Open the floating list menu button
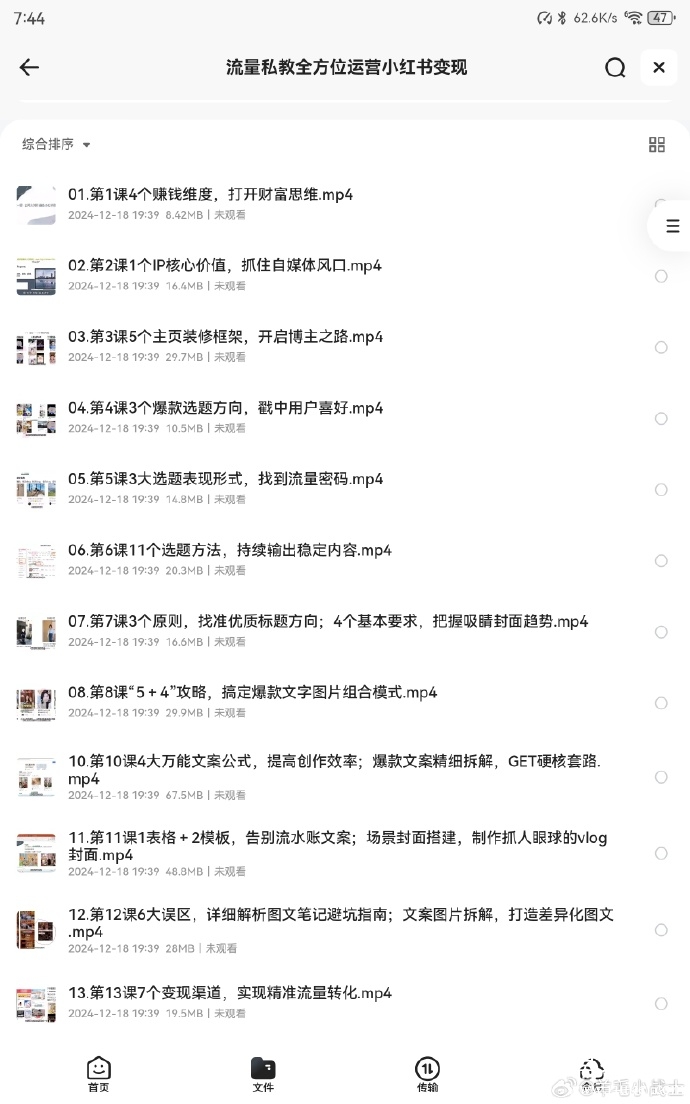690x1104 pixels. coord(672,226)
